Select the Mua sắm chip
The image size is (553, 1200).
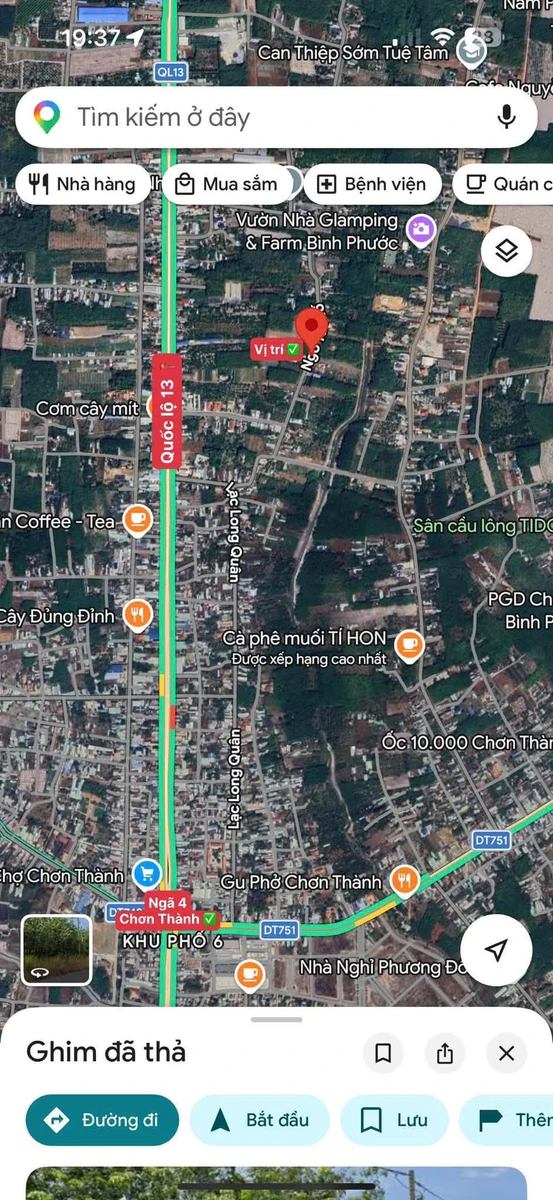[x=229, y=184]
